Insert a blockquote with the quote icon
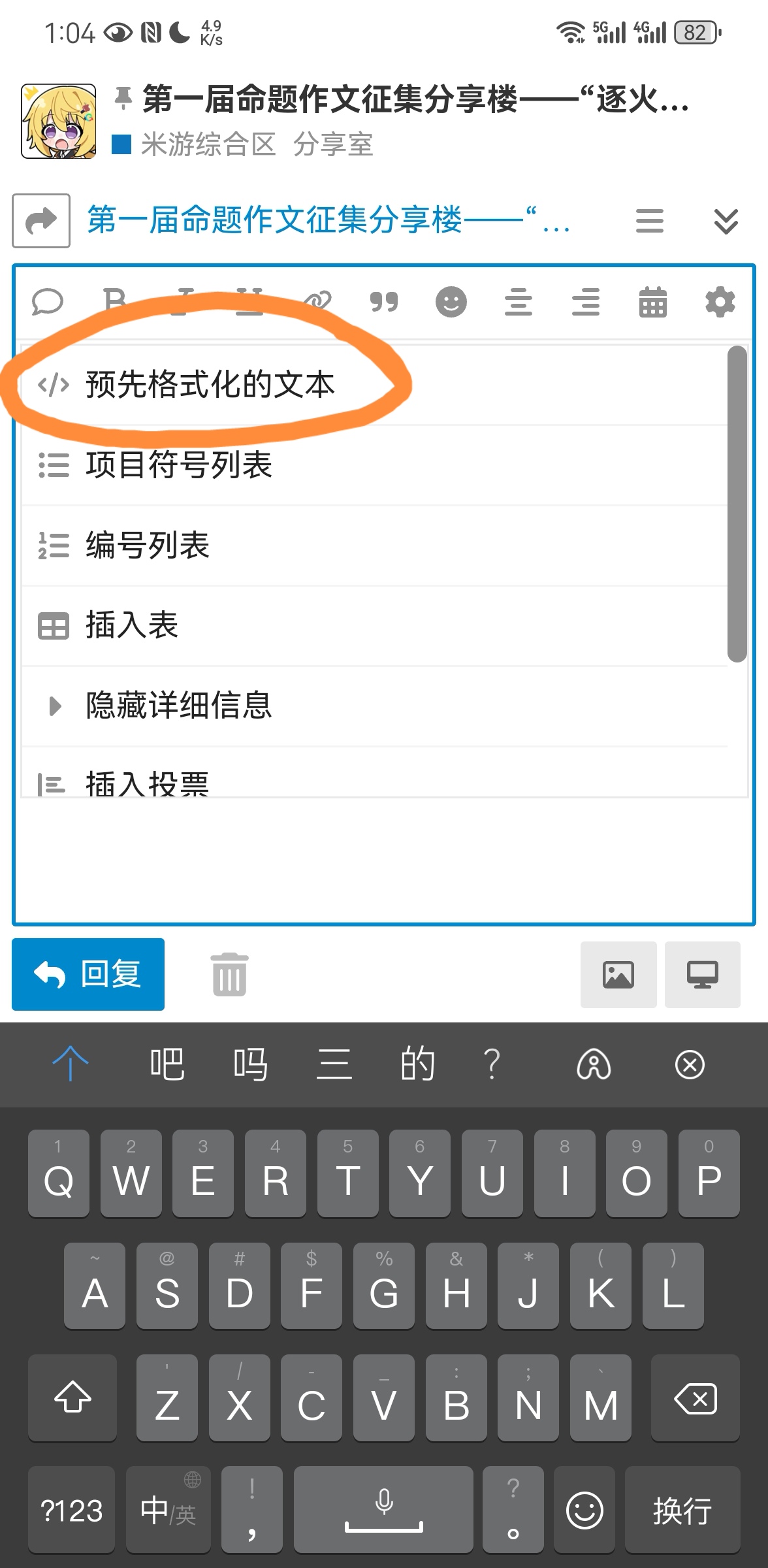Viewport: 768px width, 1568px height. pyautogui.click(x=384, y=302)
